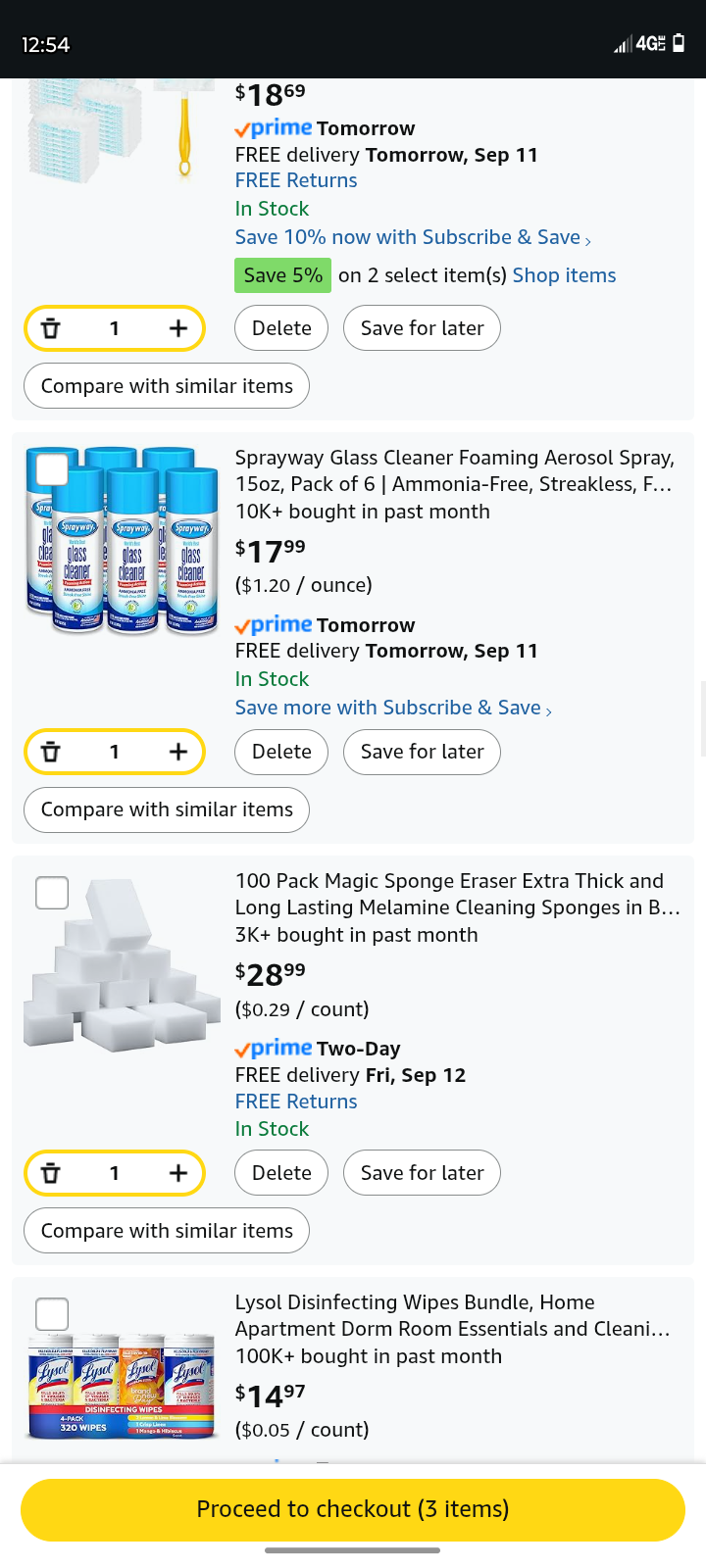Screen dimensions: 706x1568
Task: Proceed to checkout with 3 items
Action: click(x=353, y=1509)
